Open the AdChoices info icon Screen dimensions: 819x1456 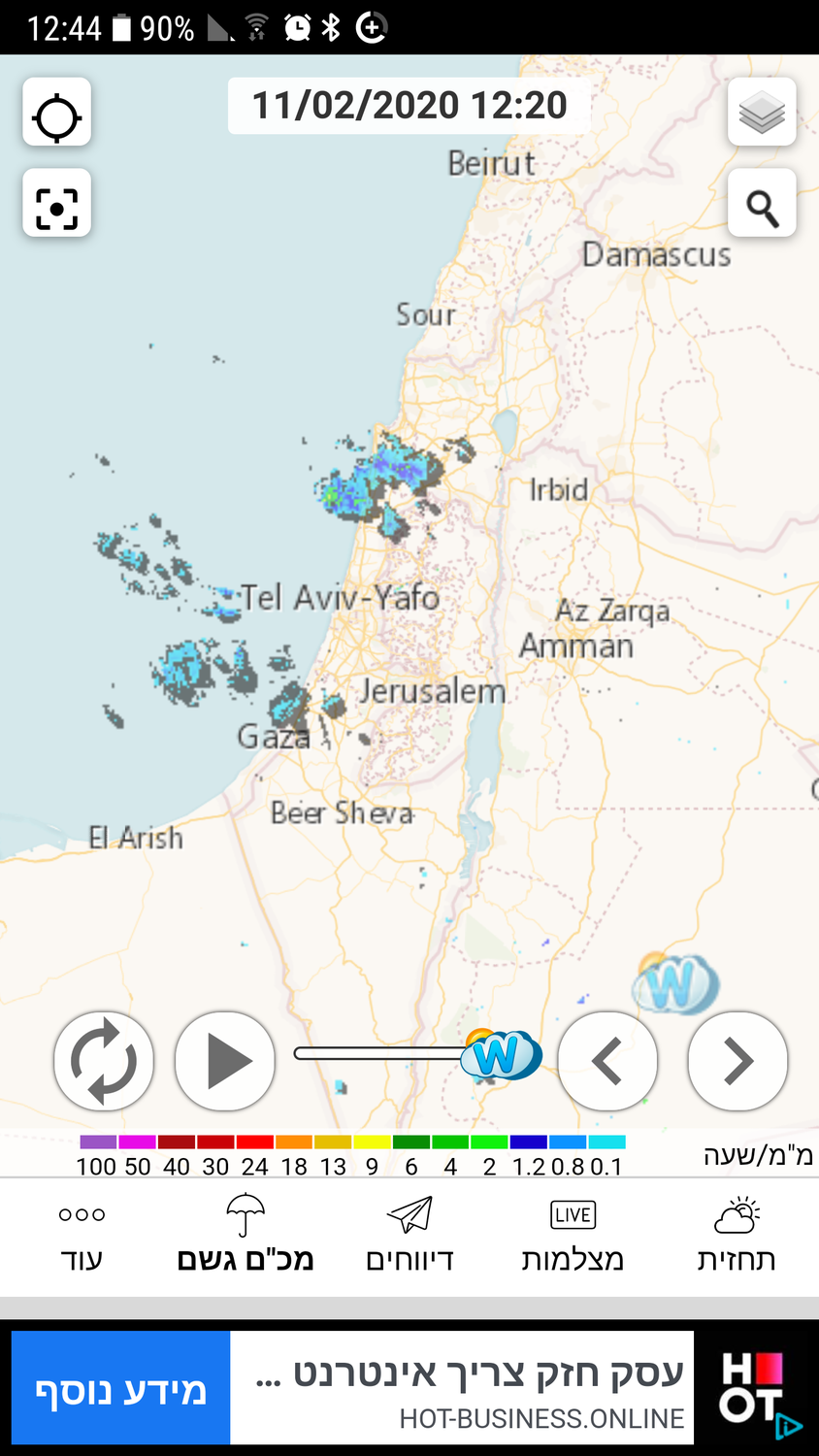[790, 1427]
